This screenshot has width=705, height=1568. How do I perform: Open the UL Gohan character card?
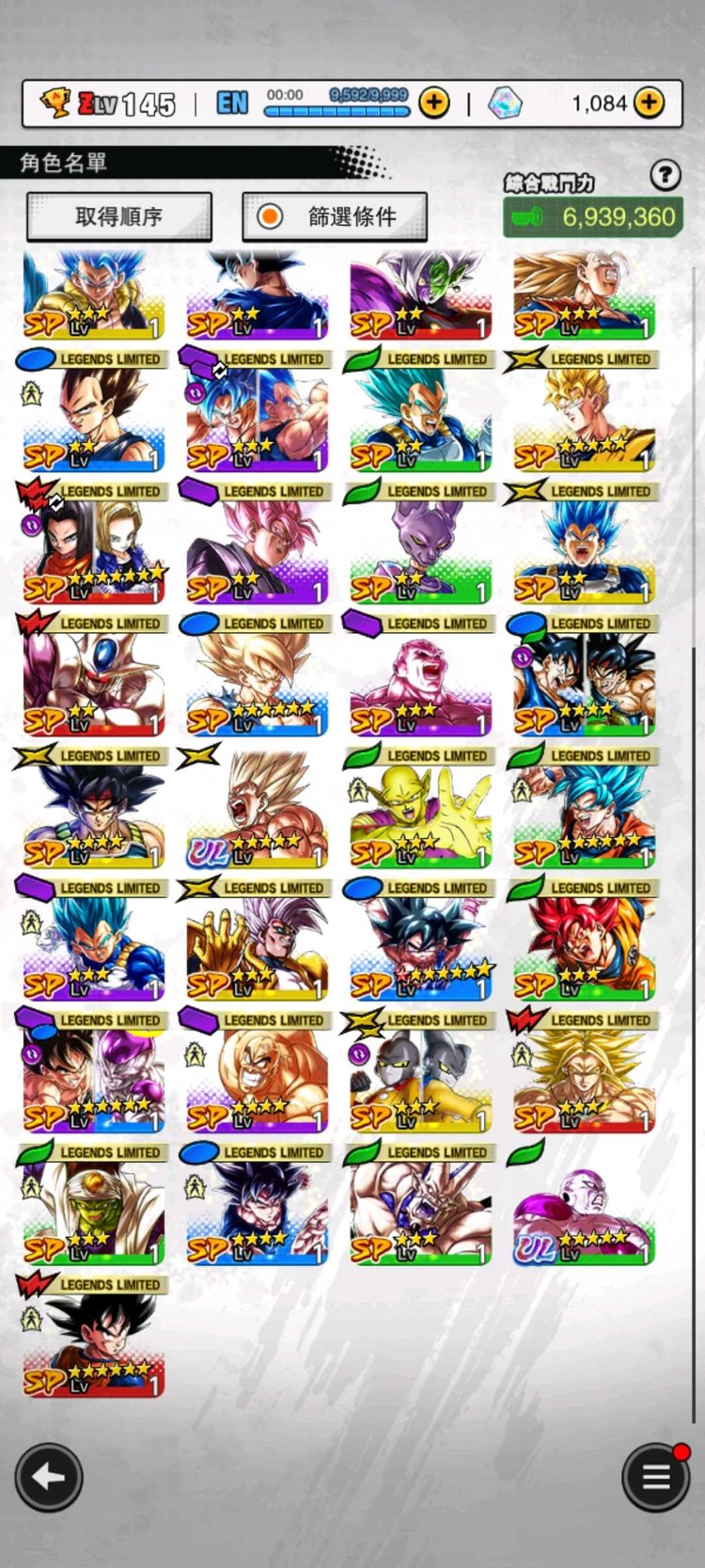tap(257, 815)
